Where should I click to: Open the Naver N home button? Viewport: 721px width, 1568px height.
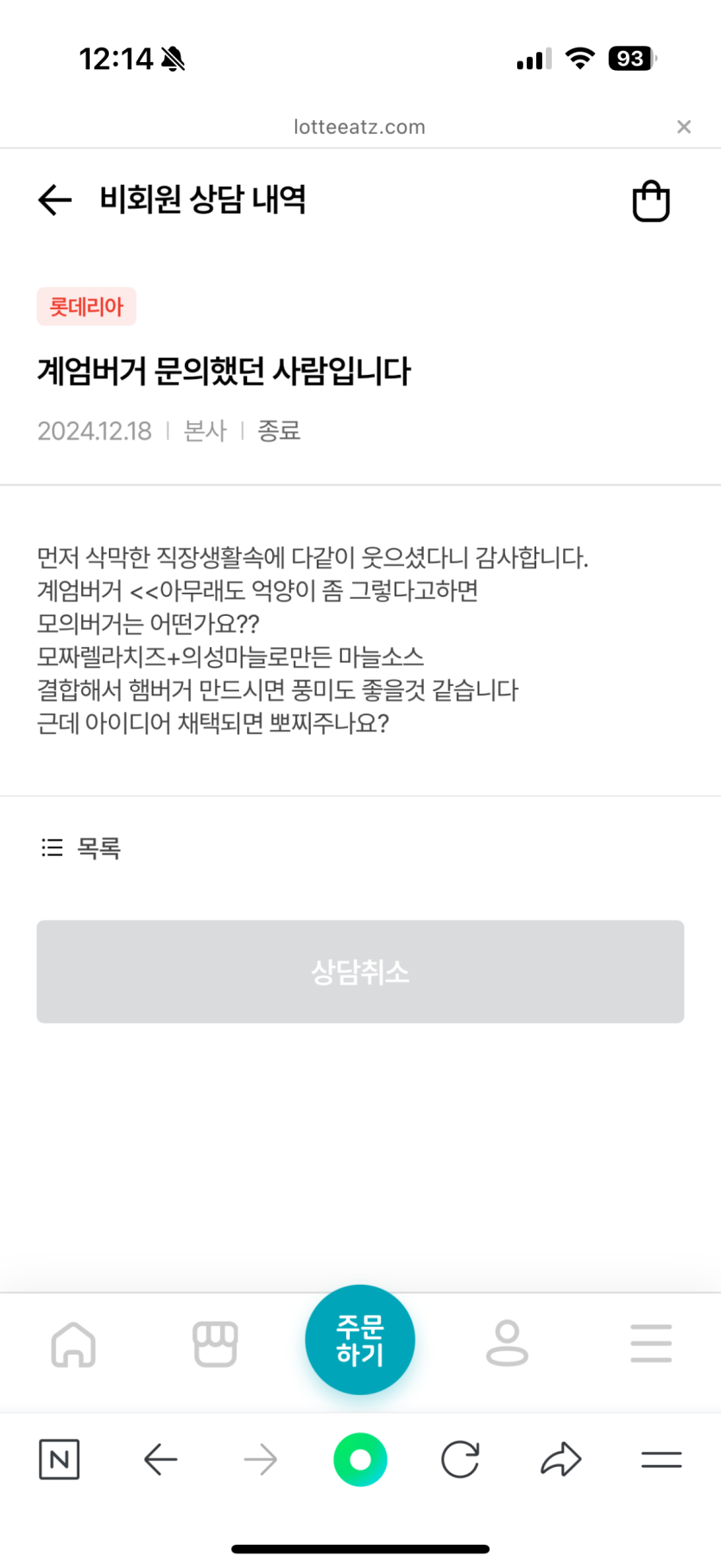(60, 1460)
